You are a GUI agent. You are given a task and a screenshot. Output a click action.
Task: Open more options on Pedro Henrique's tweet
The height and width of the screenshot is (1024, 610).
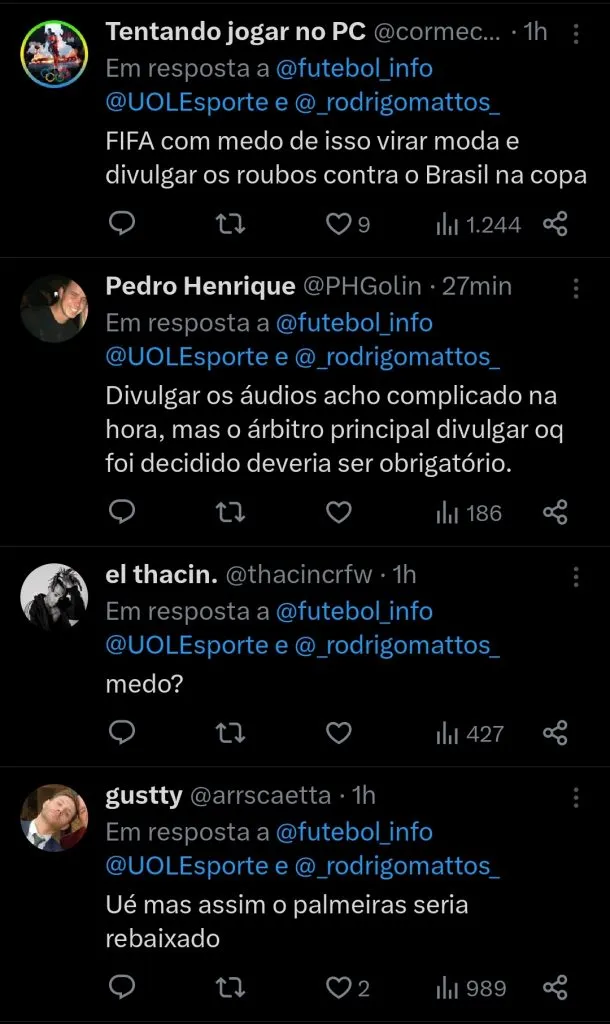576,289
